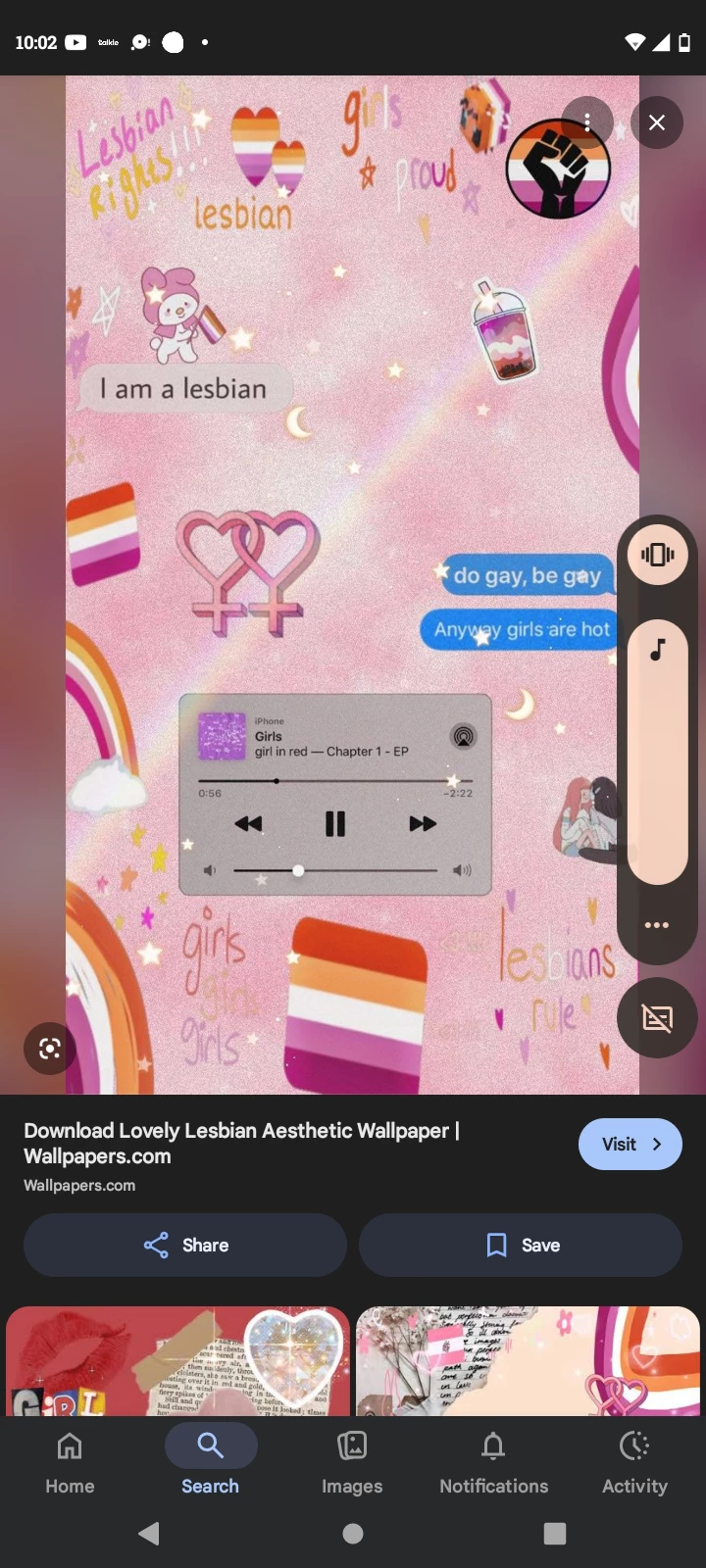706x1568 pixels.
Task: Share this wallpaper image
Action: 185,1245
